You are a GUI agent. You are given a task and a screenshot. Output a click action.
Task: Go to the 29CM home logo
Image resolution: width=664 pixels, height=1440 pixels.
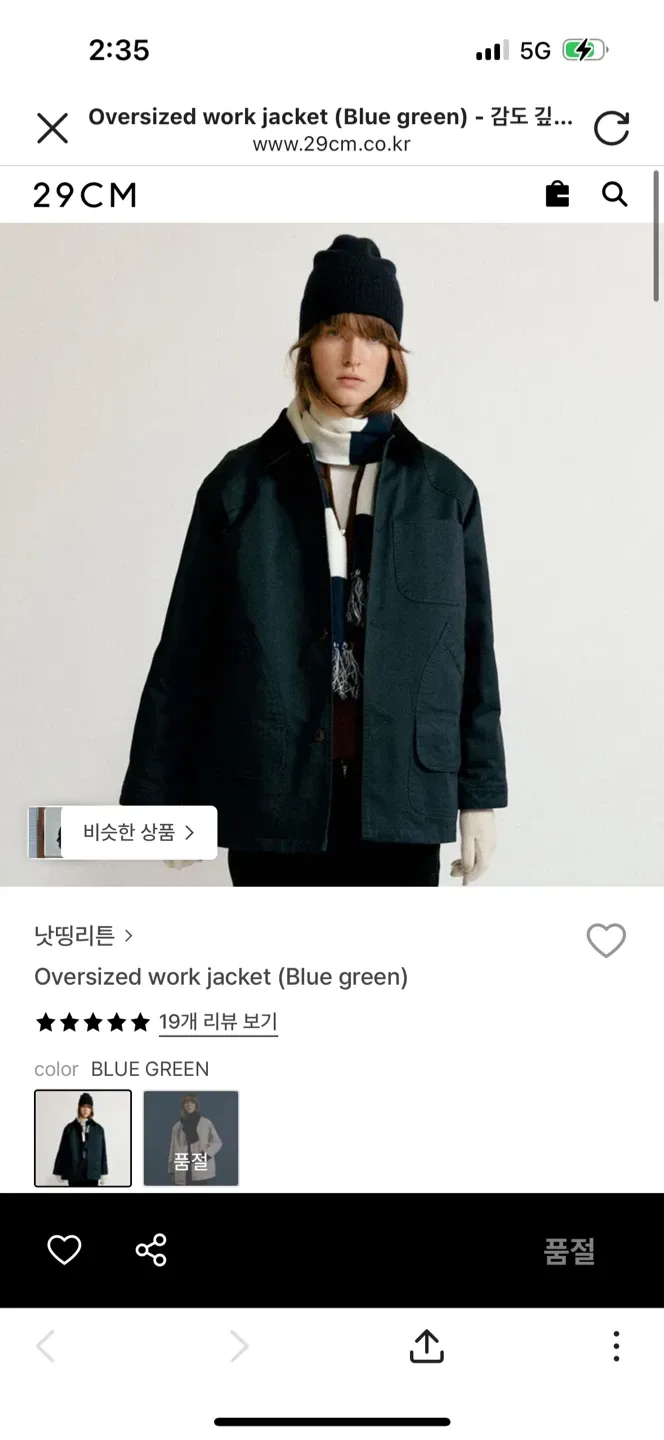point(85,195)
